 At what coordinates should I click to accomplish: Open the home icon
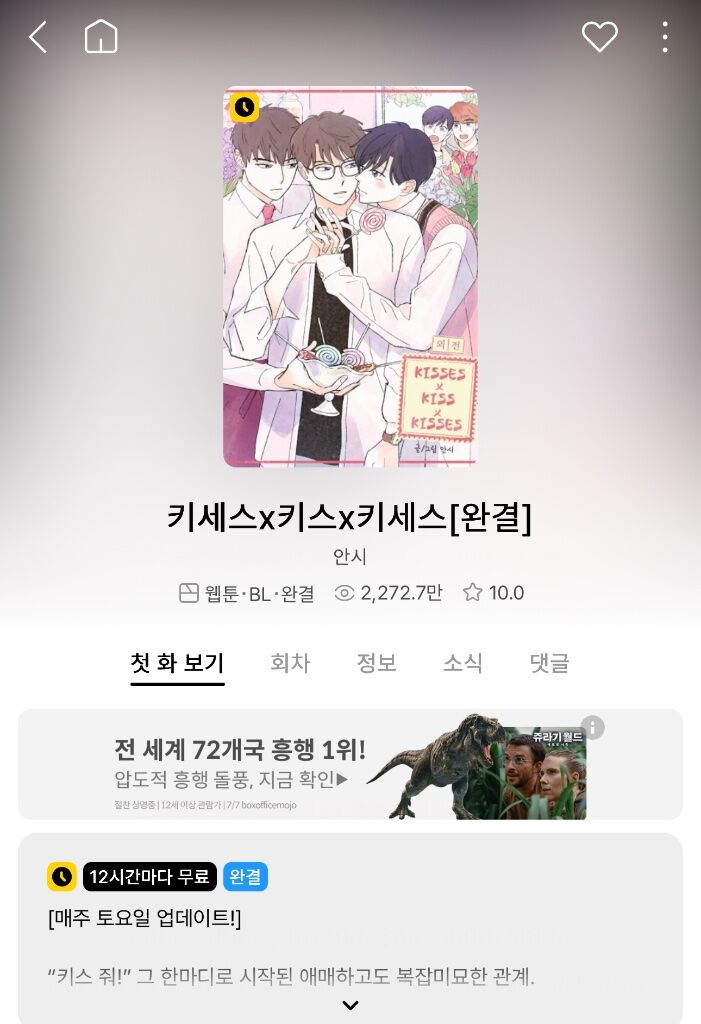[x=101, y=38]
